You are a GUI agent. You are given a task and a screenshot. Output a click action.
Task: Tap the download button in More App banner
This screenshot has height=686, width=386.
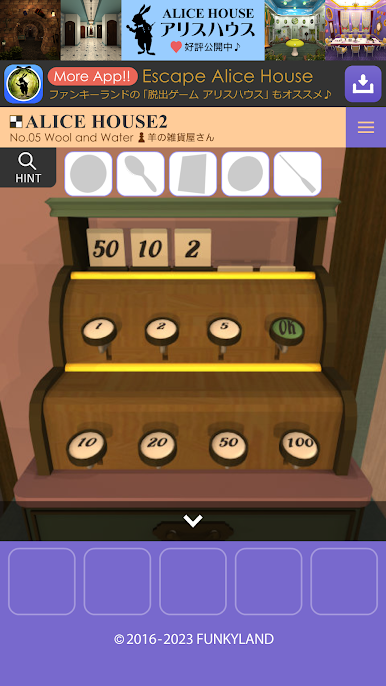(x=363, y=84)
